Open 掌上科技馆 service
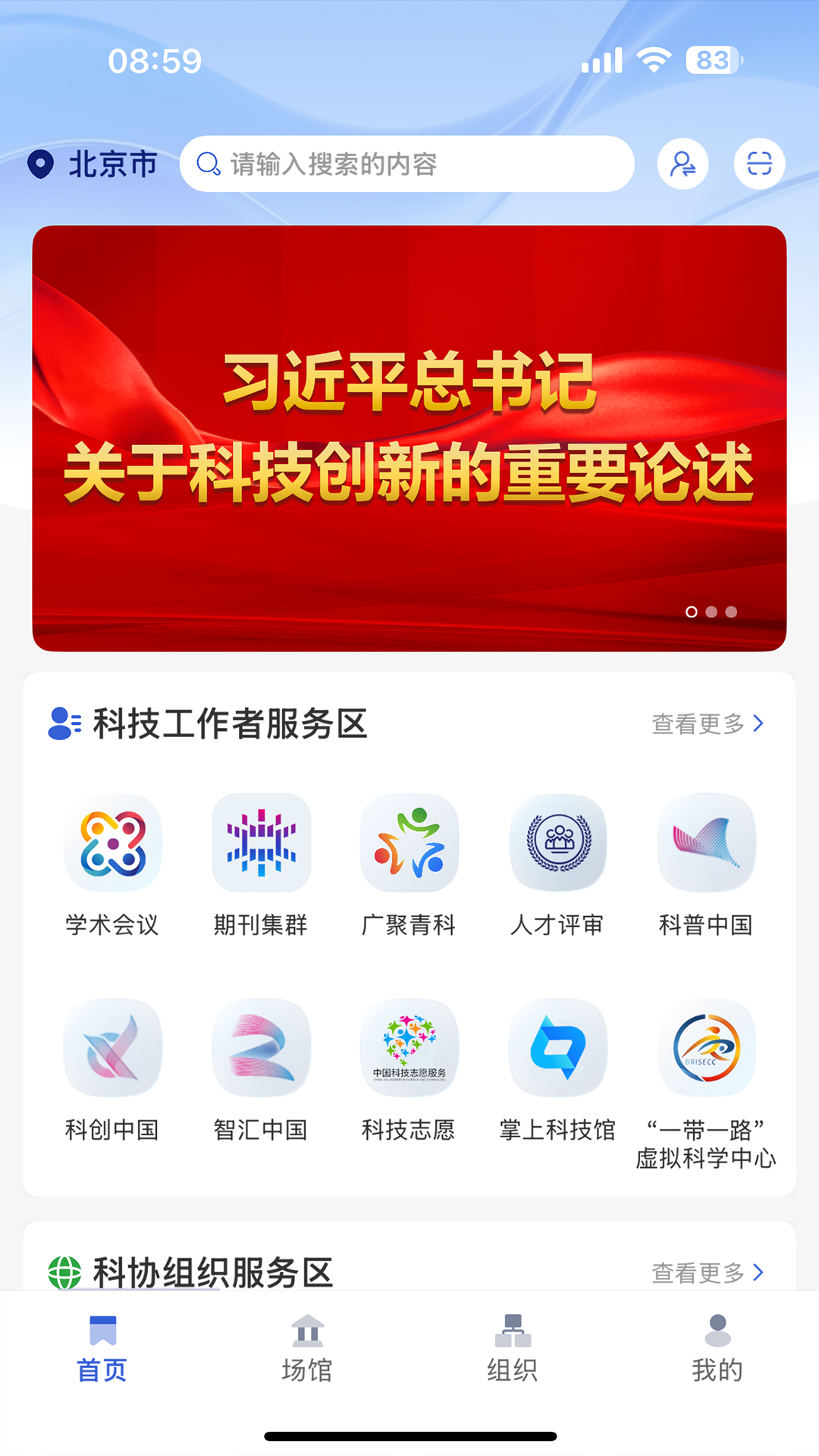 [x=558, y=1048]
